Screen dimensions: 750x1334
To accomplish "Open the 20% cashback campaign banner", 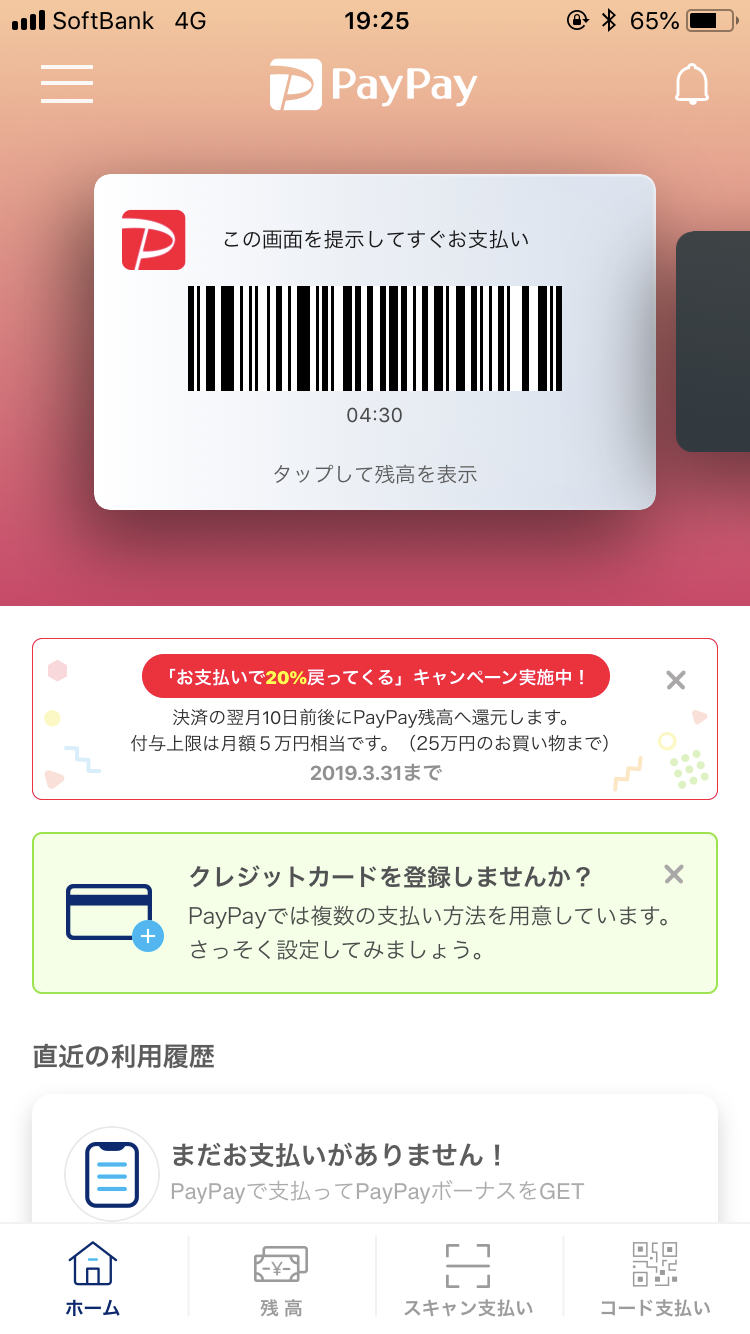I will pyautogui.click(x=375, y=718).
